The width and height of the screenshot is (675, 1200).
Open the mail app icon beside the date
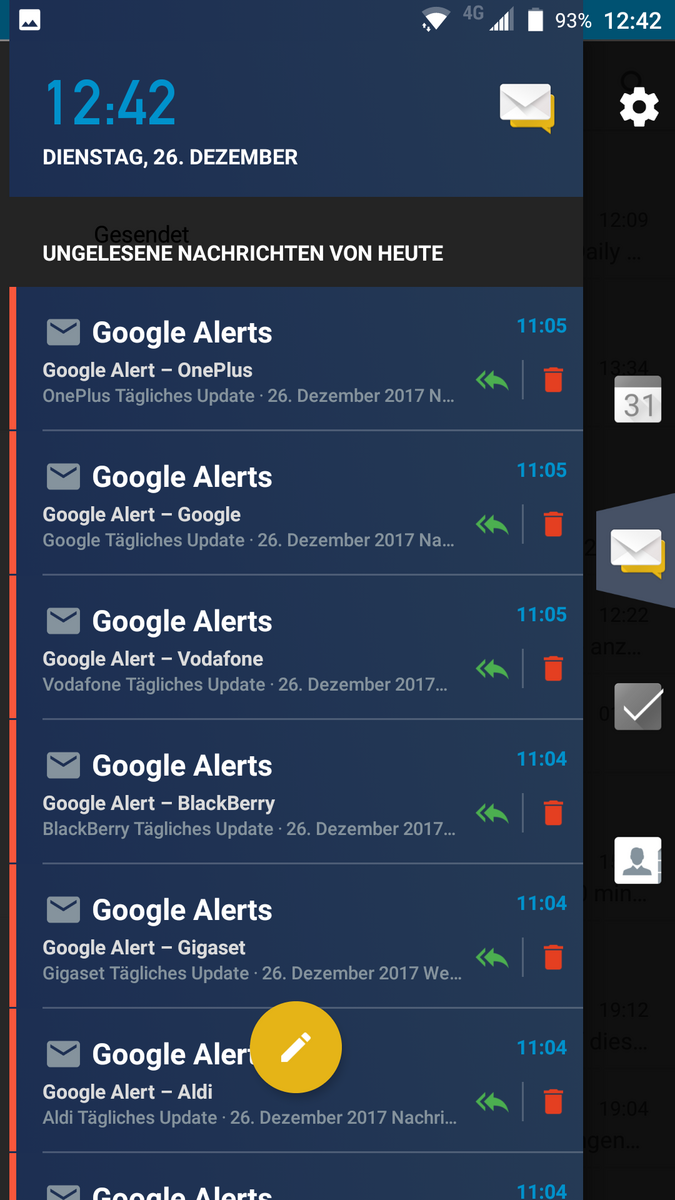526,107
